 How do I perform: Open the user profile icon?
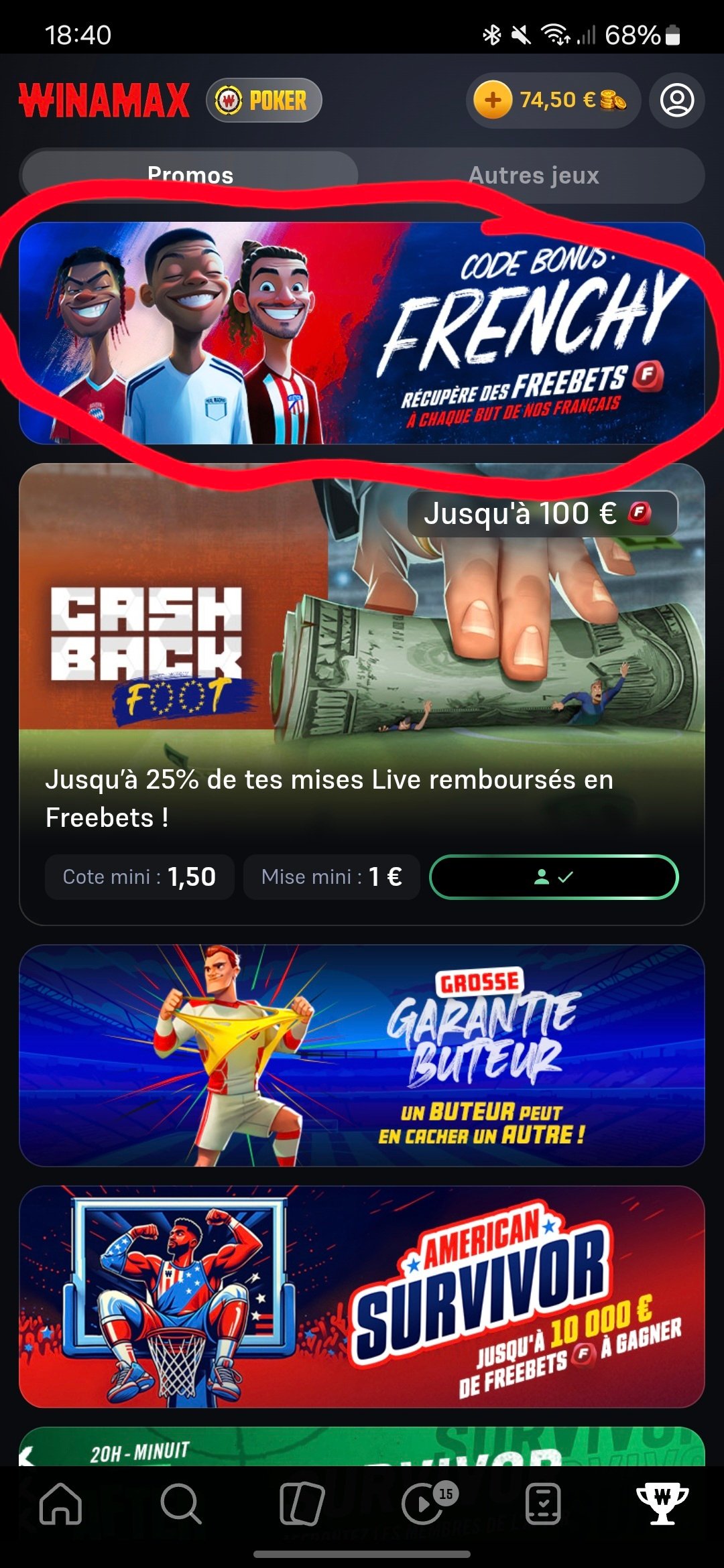point(677,101)
